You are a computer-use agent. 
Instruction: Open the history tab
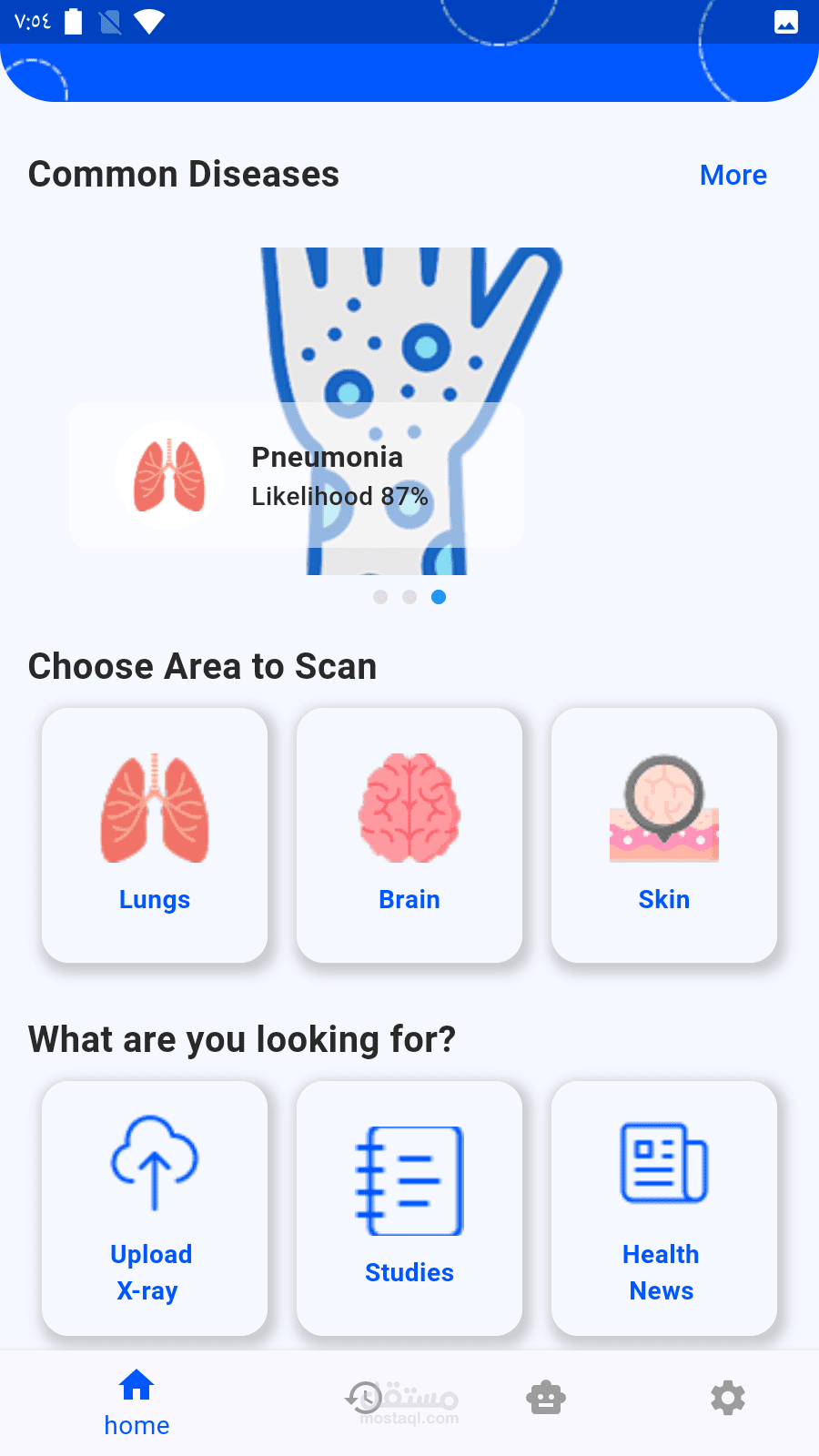[x=365, y=1398]
